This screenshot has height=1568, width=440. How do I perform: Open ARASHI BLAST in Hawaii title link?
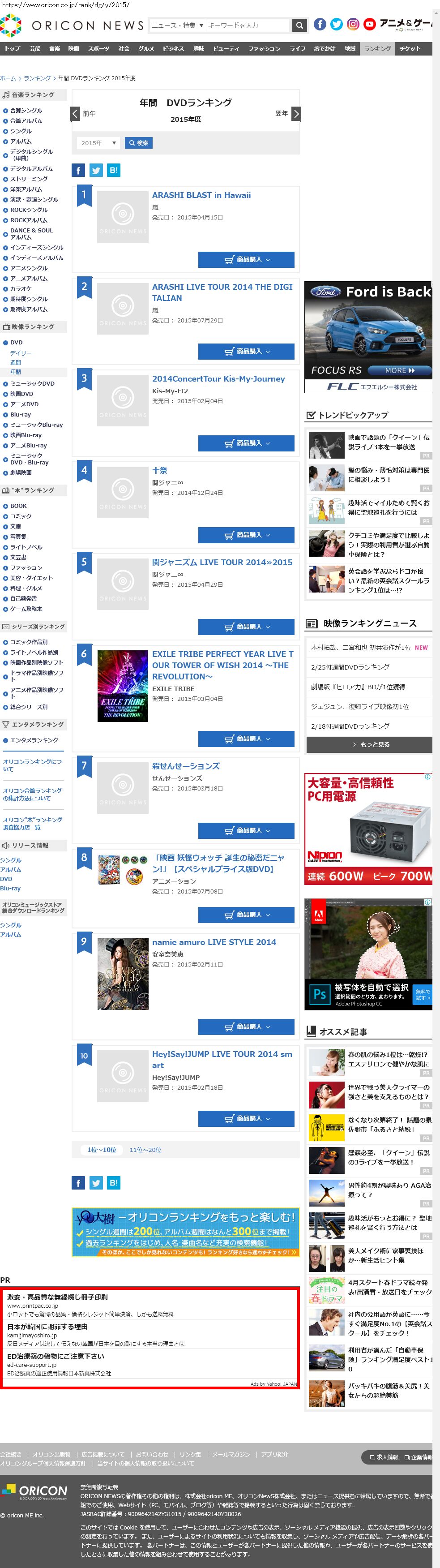pyautogui.click(x=201, y=195)
